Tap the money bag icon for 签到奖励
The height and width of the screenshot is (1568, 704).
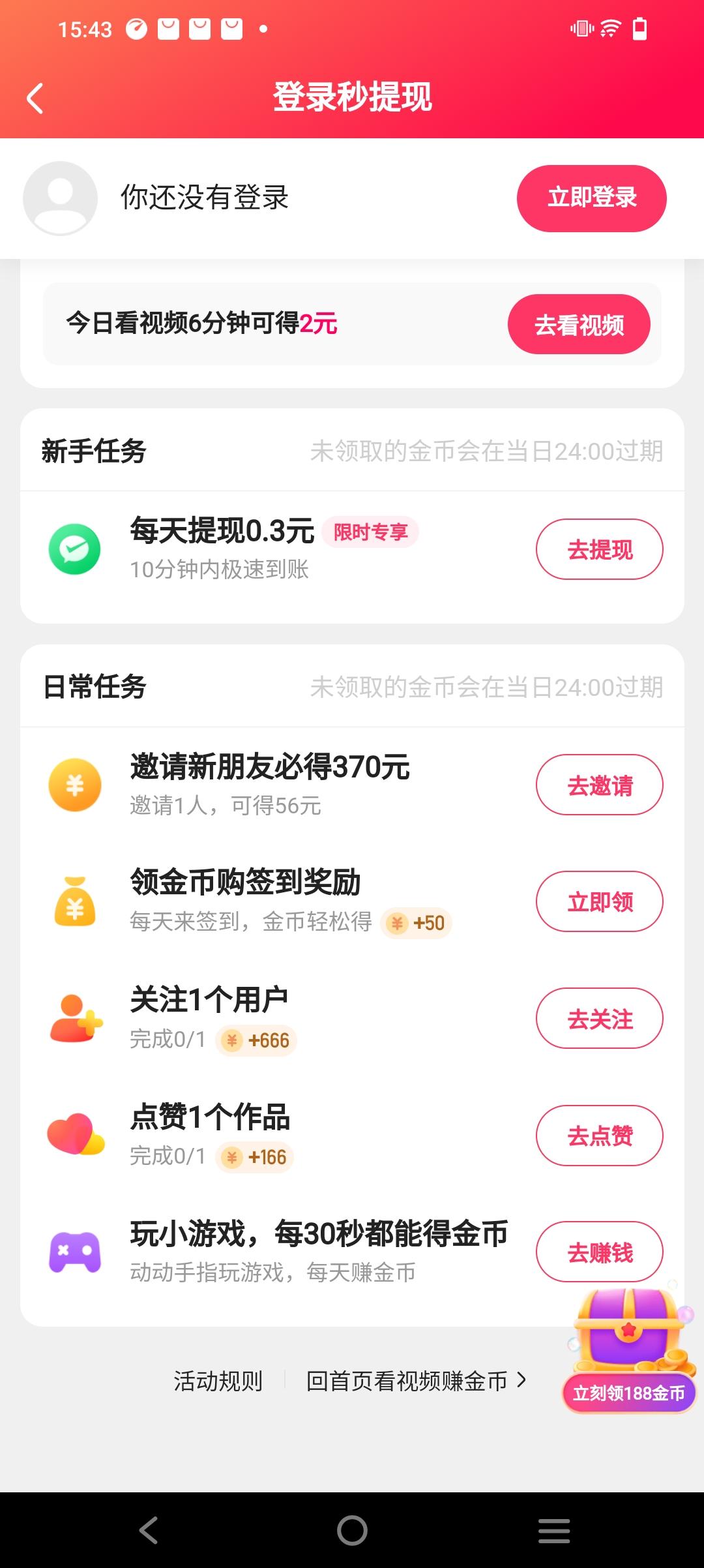[x=74, y=901]
